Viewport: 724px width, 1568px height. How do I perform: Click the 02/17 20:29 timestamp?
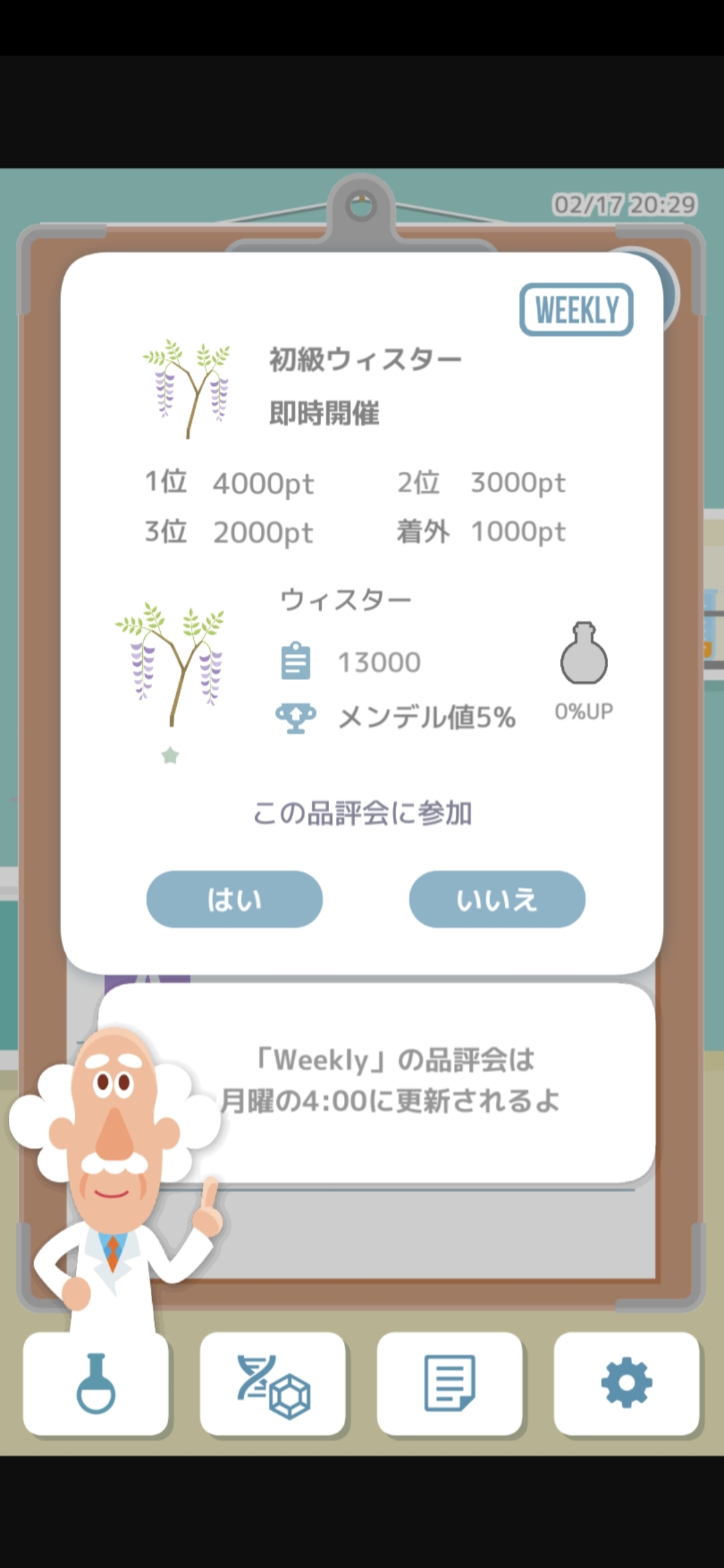(623, 204)
